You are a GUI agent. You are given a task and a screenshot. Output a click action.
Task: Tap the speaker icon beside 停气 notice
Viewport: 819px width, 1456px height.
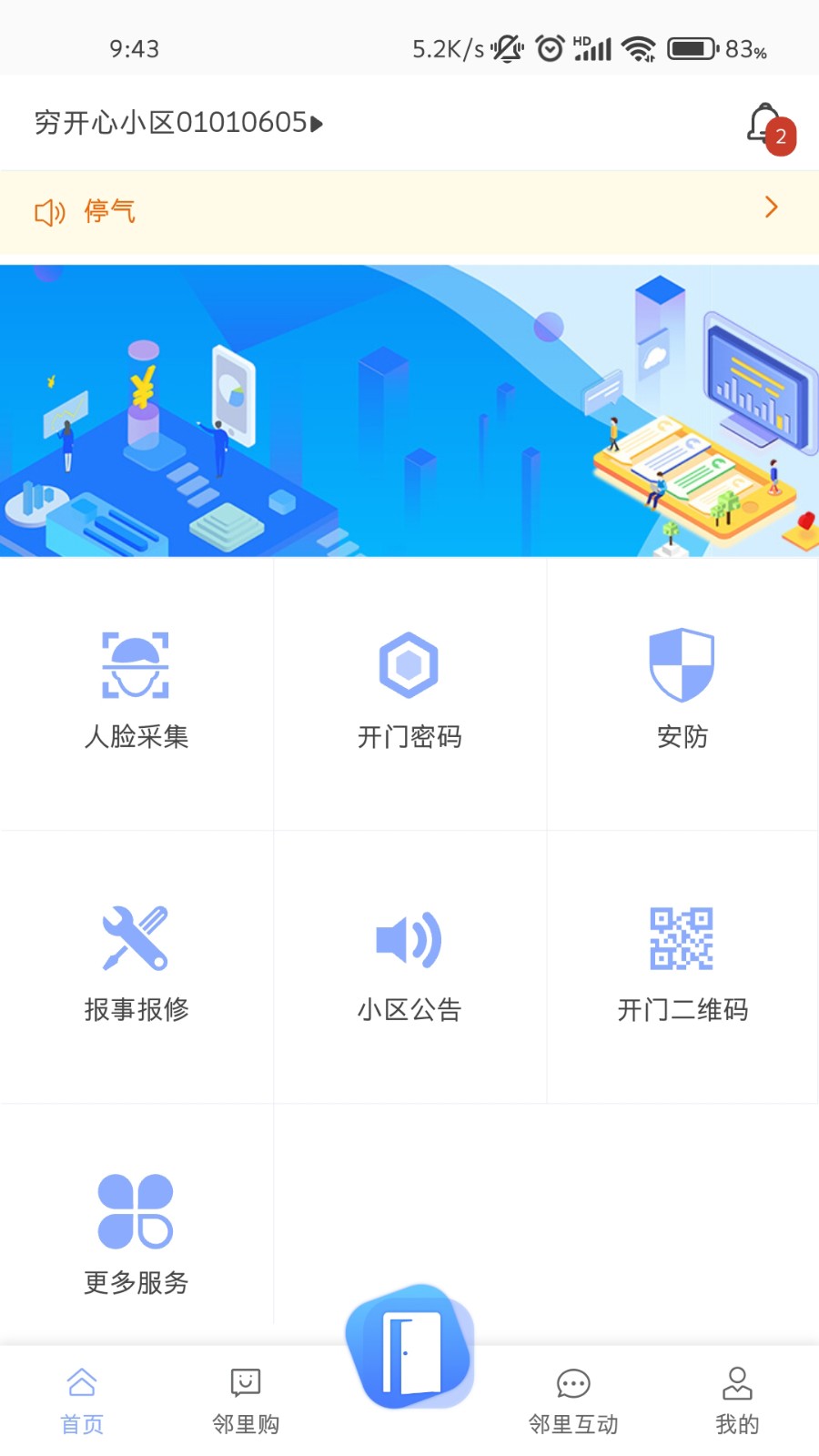tap(50, 211)
